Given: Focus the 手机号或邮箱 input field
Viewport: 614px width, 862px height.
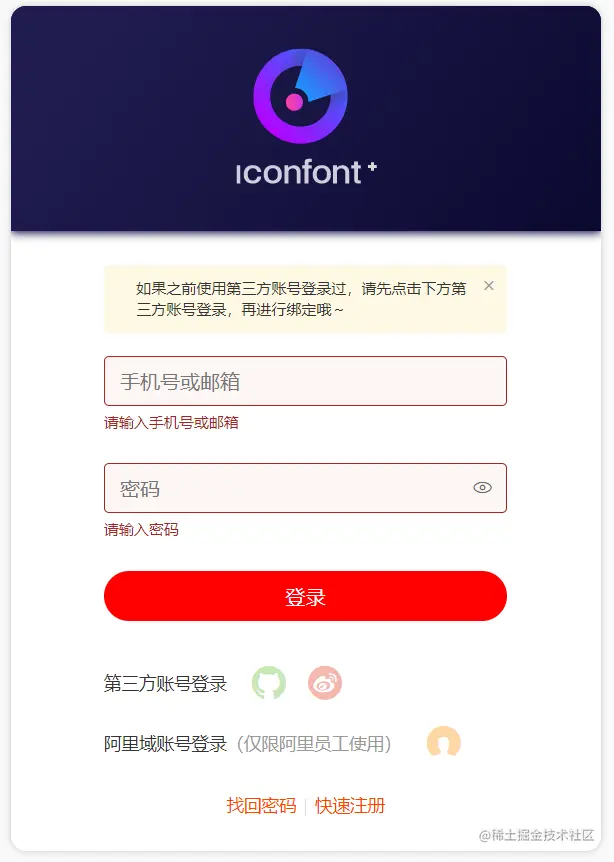Looking at the screenshot, I should click(x=305, y=381).
